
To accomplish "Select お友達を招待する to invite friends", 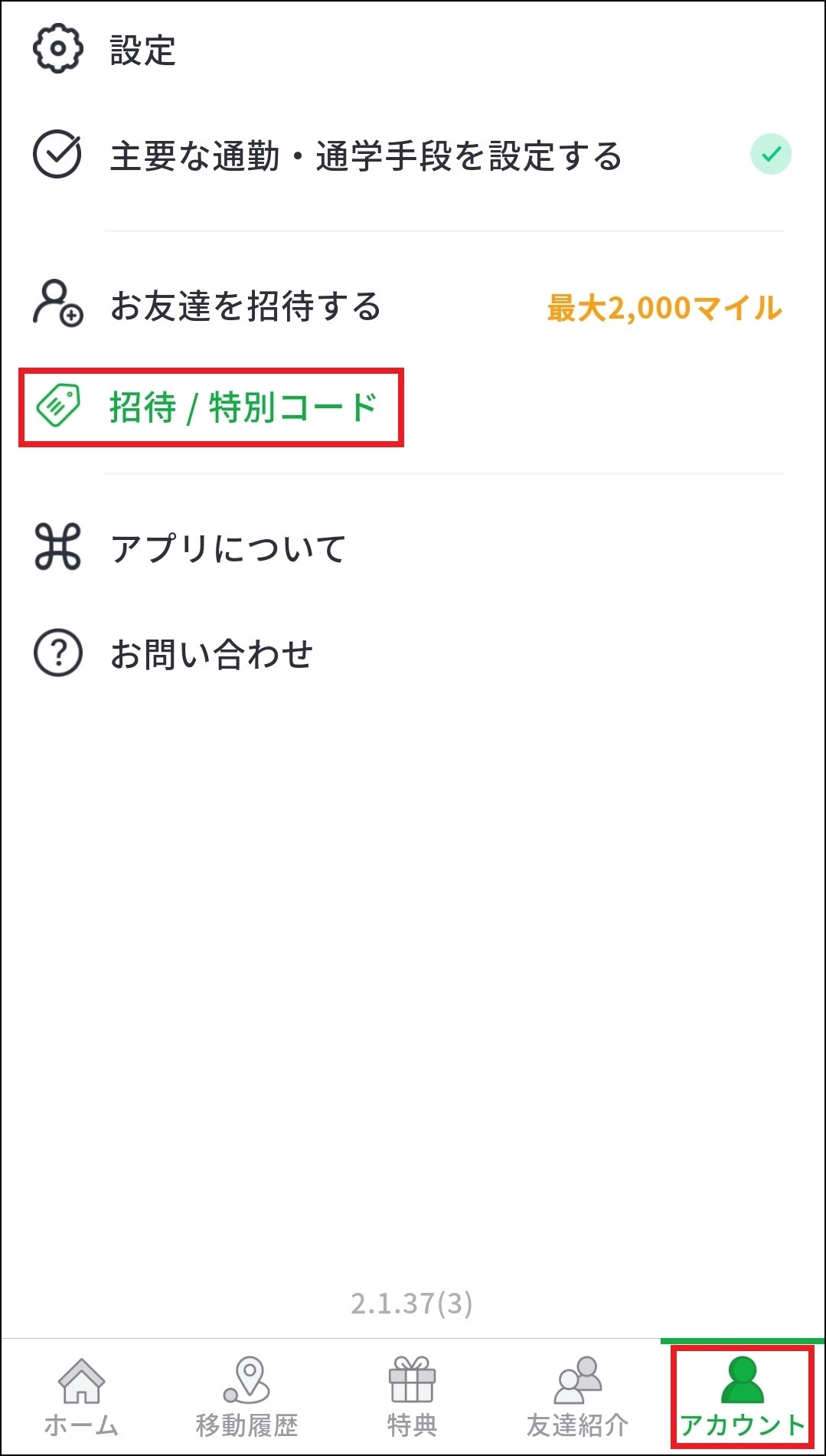I will (246, 306).
